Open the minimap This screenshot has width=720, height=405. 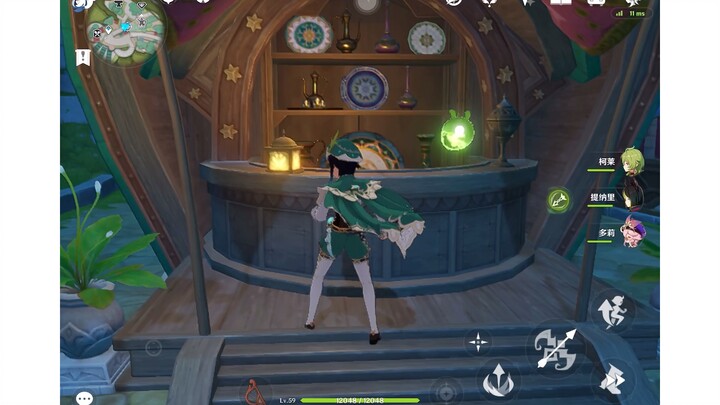[x=127, y=31]
